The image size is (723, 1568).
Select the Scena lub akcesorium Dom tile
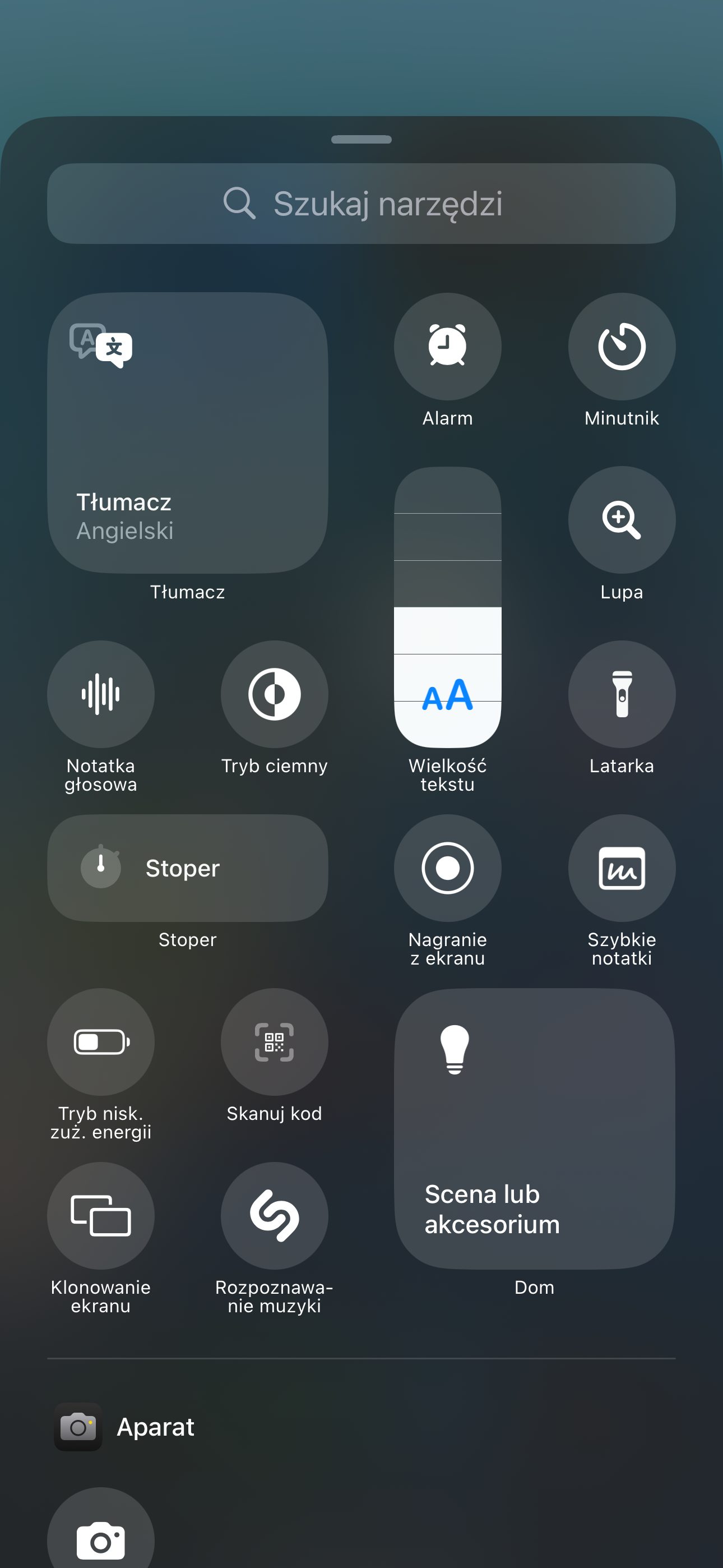(x=534, y=1128)
